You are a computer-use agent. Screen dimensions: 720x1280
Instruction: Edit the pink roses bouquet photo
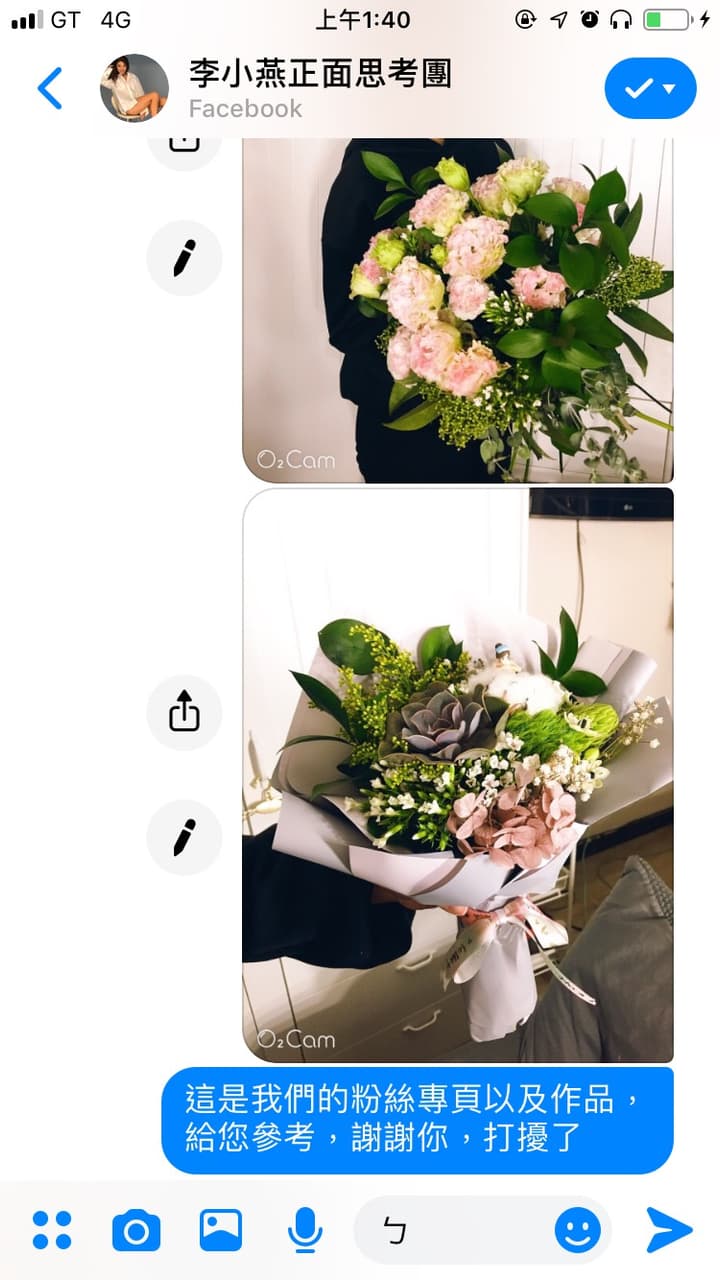click(184, 258)
